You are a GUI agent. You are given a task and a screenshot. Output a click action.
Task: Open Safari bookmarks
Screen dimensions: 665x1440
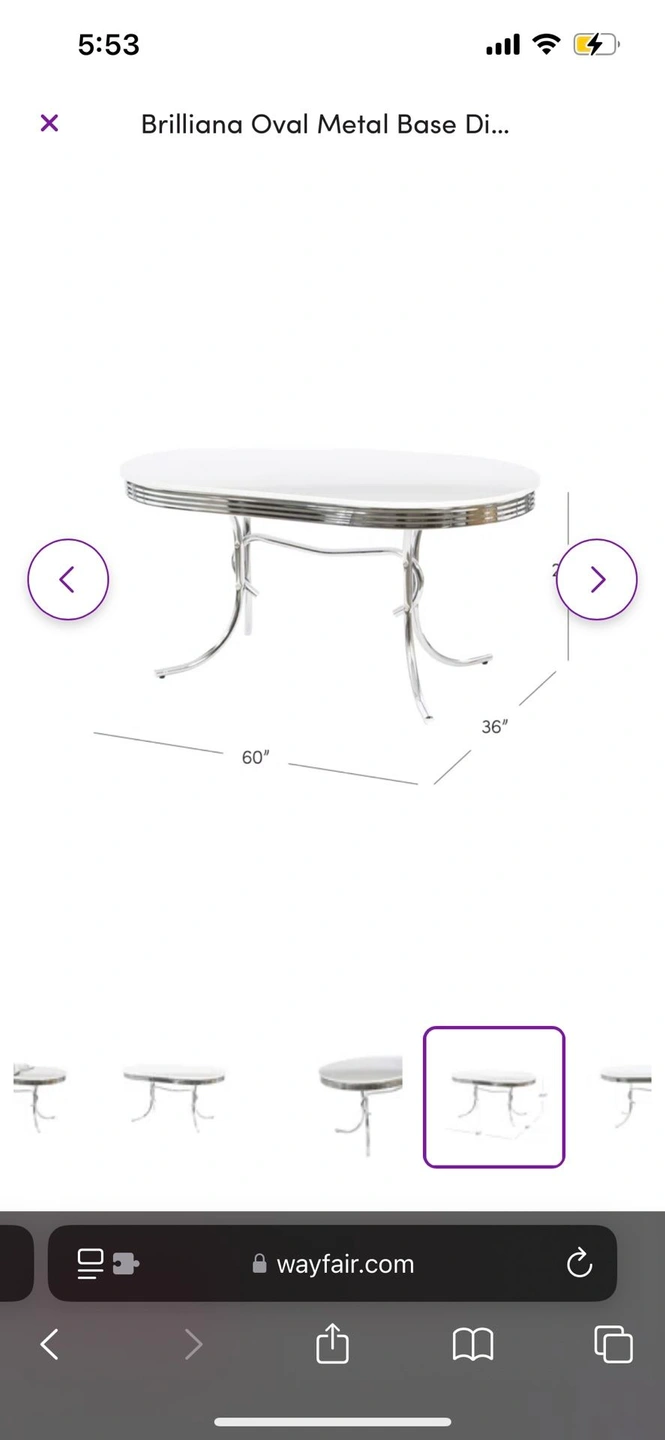[473, 1345]
